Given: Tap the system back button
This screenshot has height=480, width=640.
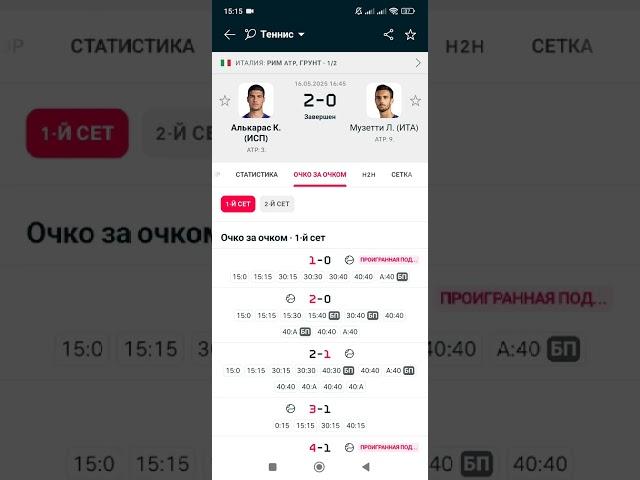Looking at the screenshot, I should (x=365, y=466).
